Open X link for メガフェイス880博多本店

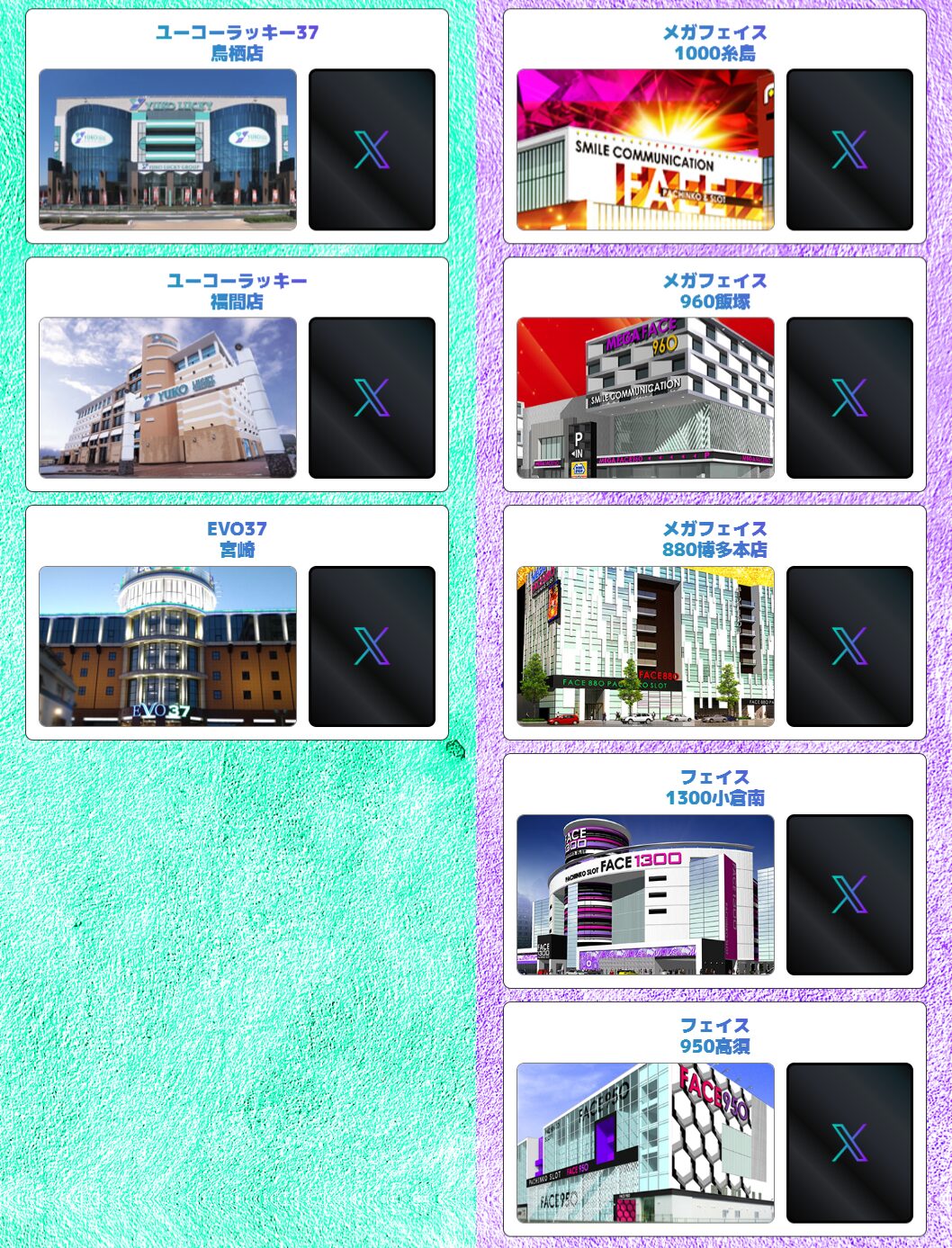(849, 646)
